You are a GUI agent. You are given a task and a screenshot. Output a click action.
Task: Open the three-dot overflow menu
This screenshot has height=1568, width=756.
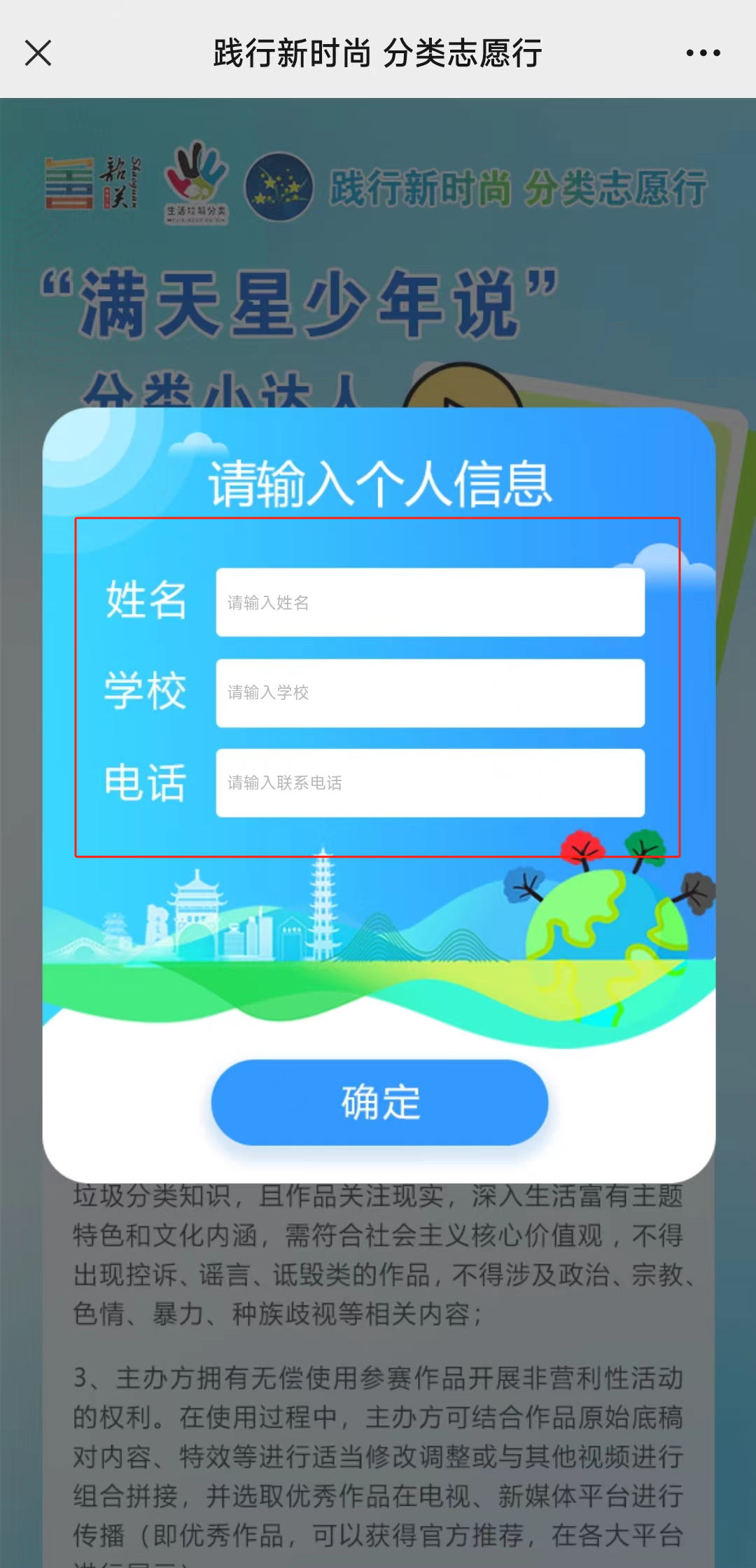pyautogui.click(x=703, y=53)
